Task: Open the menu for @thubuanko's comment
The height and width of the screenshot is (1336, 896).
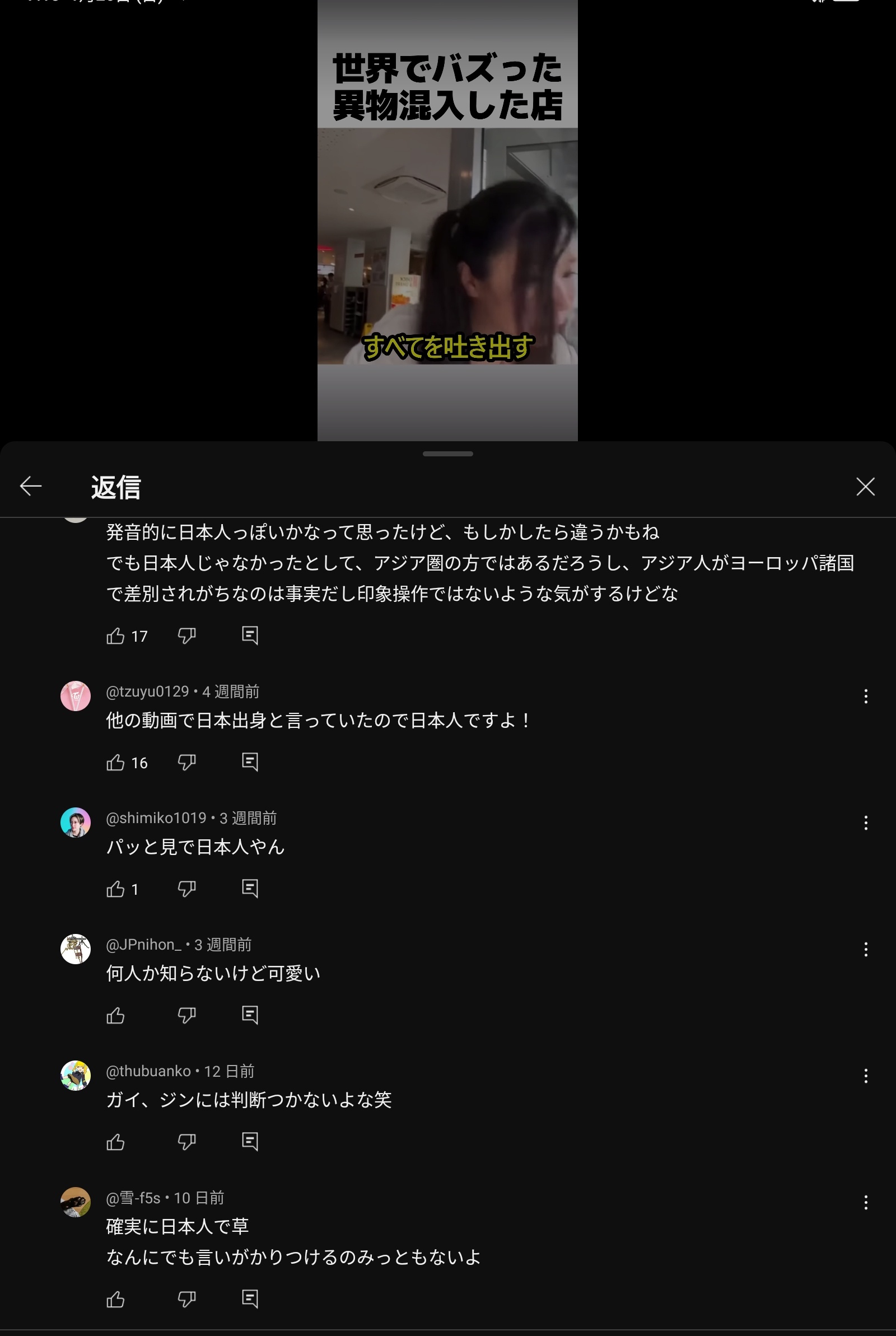Action: pos(865,1076)
